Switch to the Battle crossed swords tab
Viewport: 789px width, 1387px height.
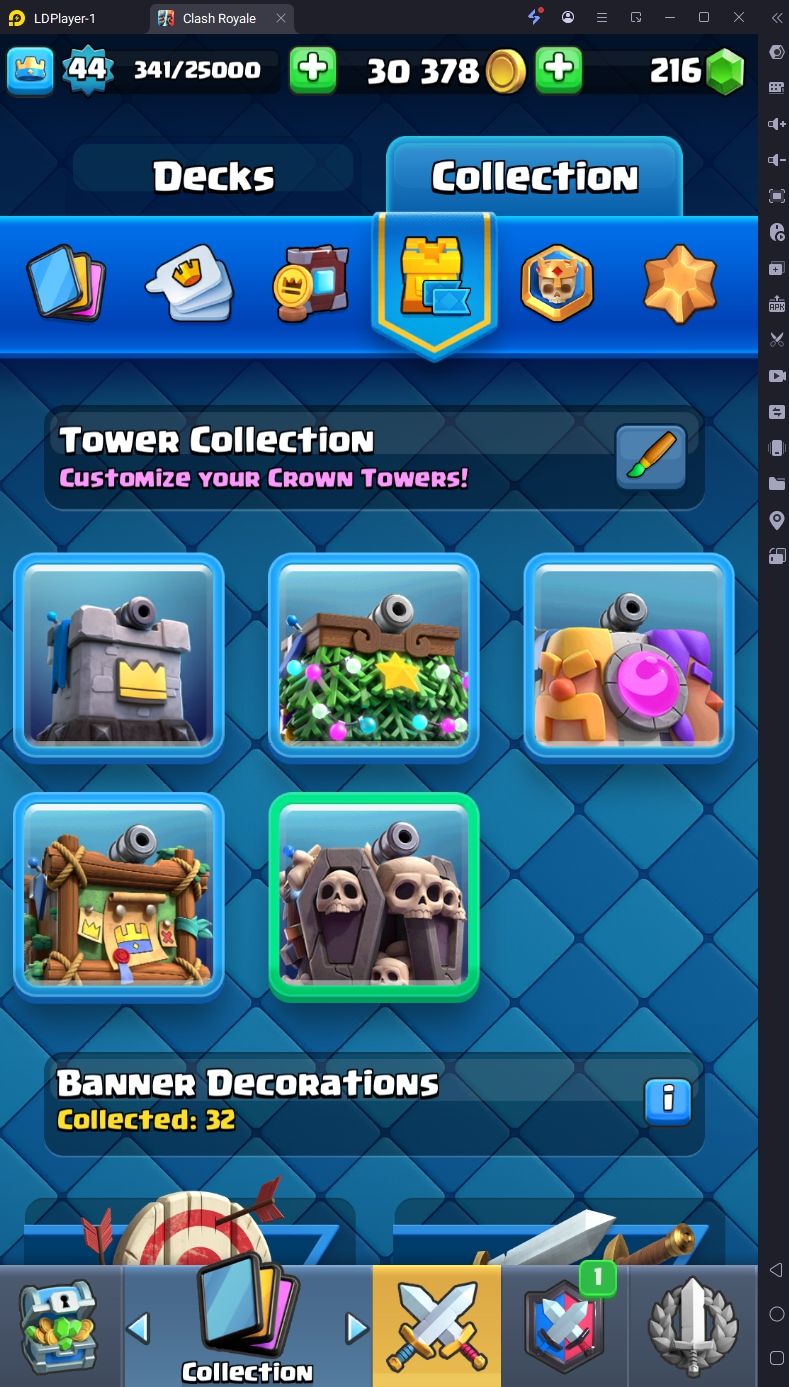(436, 1326)
